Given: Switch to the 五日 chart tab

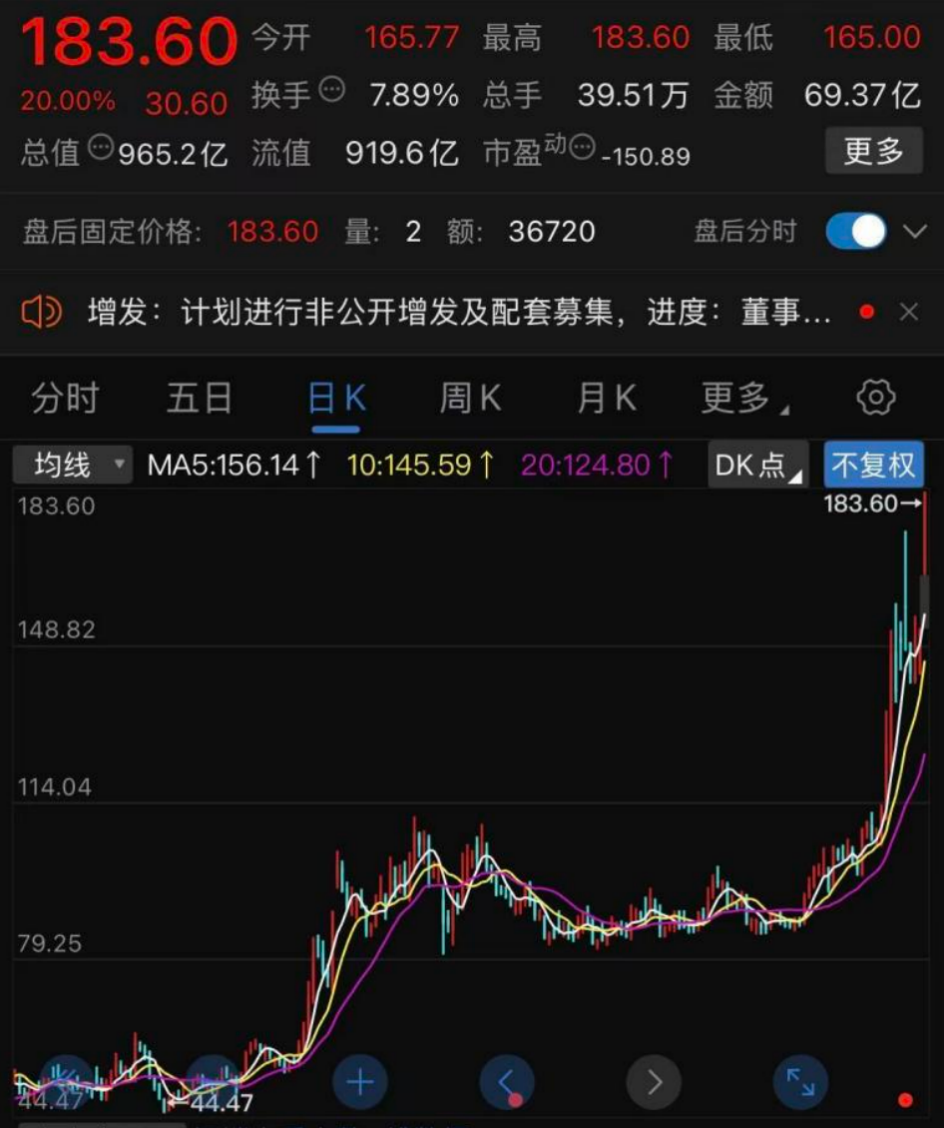Looking at the screenshot, I should coord(199,398).
